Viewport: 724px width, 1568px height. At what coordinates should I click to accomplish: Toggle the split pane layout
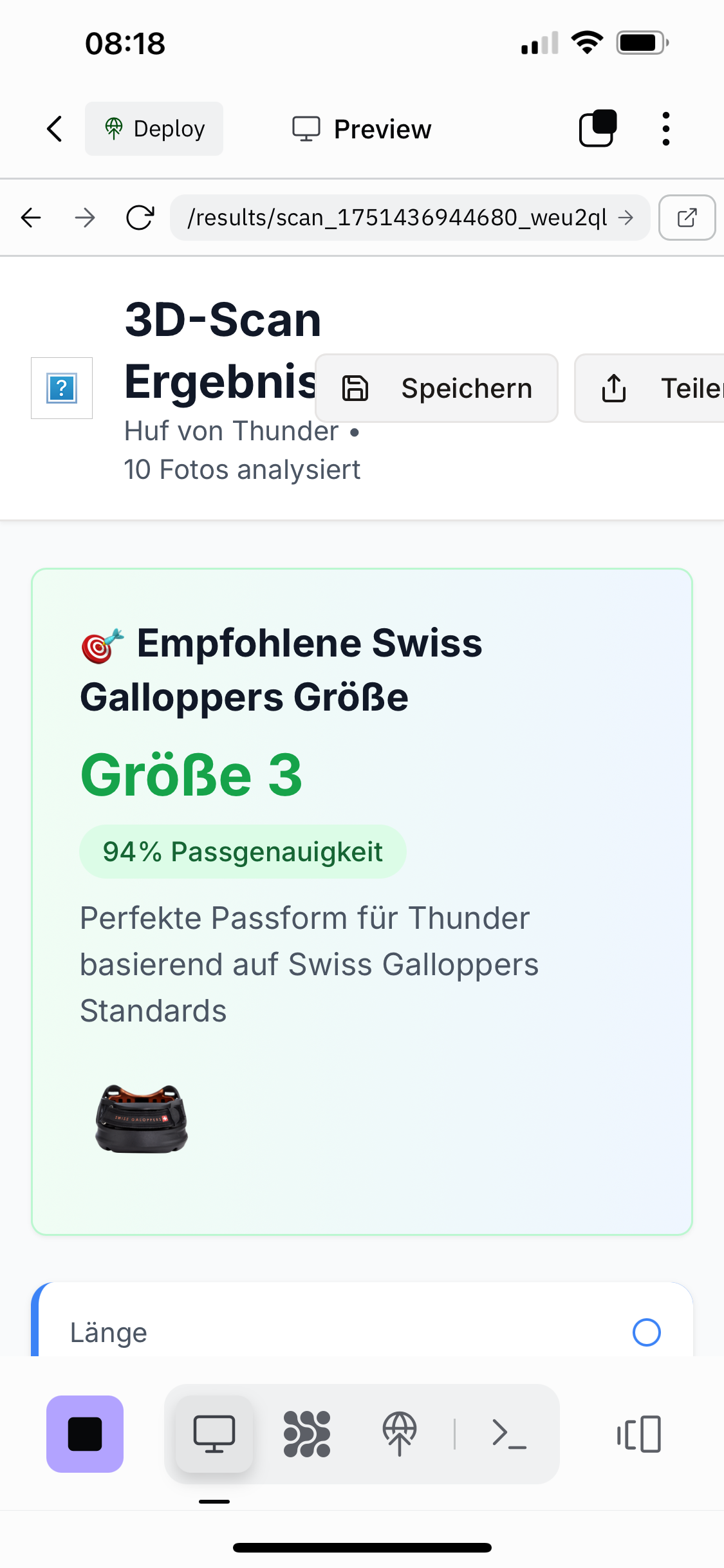coord(639,1434)
